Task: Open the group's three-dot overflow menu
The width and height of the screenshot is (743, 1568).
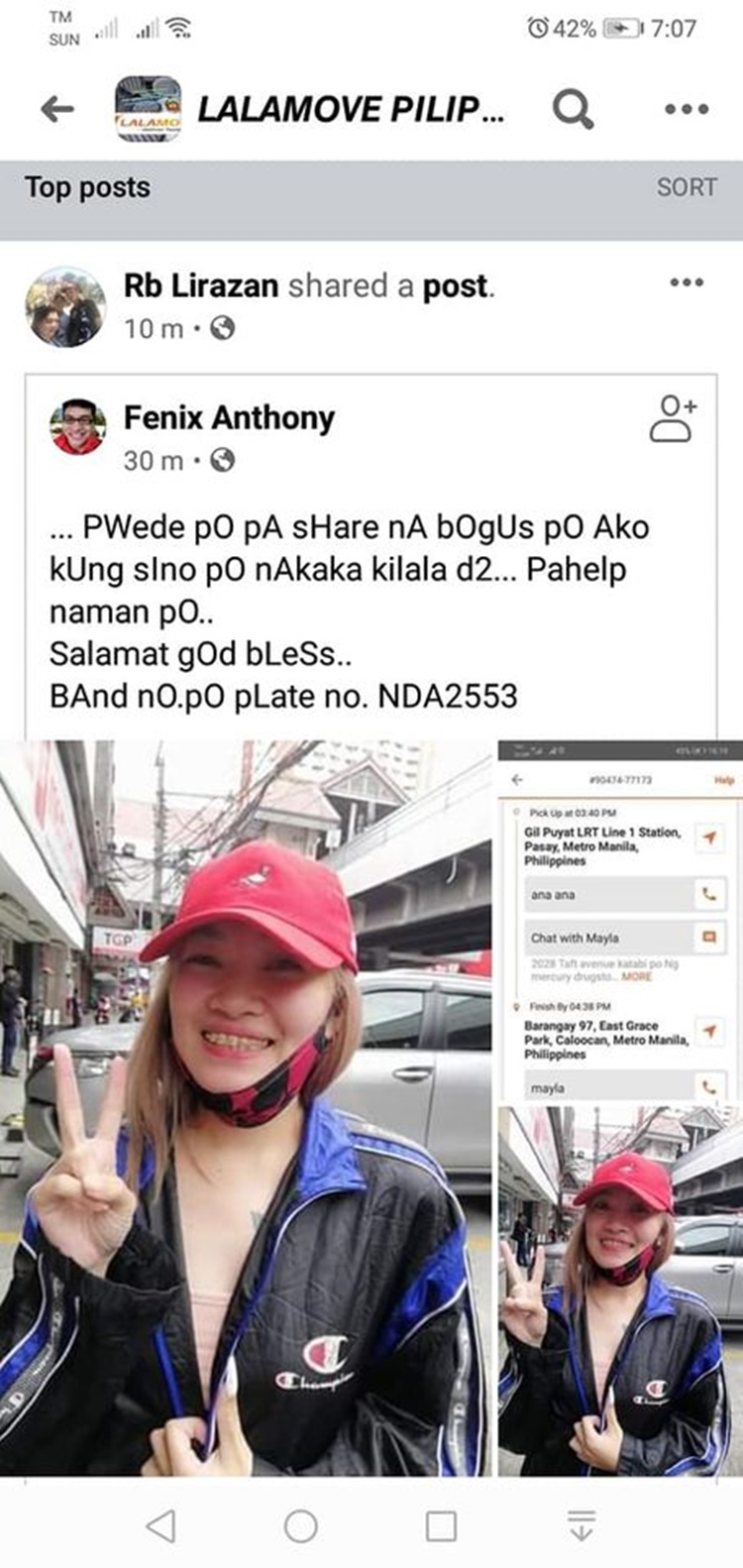Action: pos(687,109)
